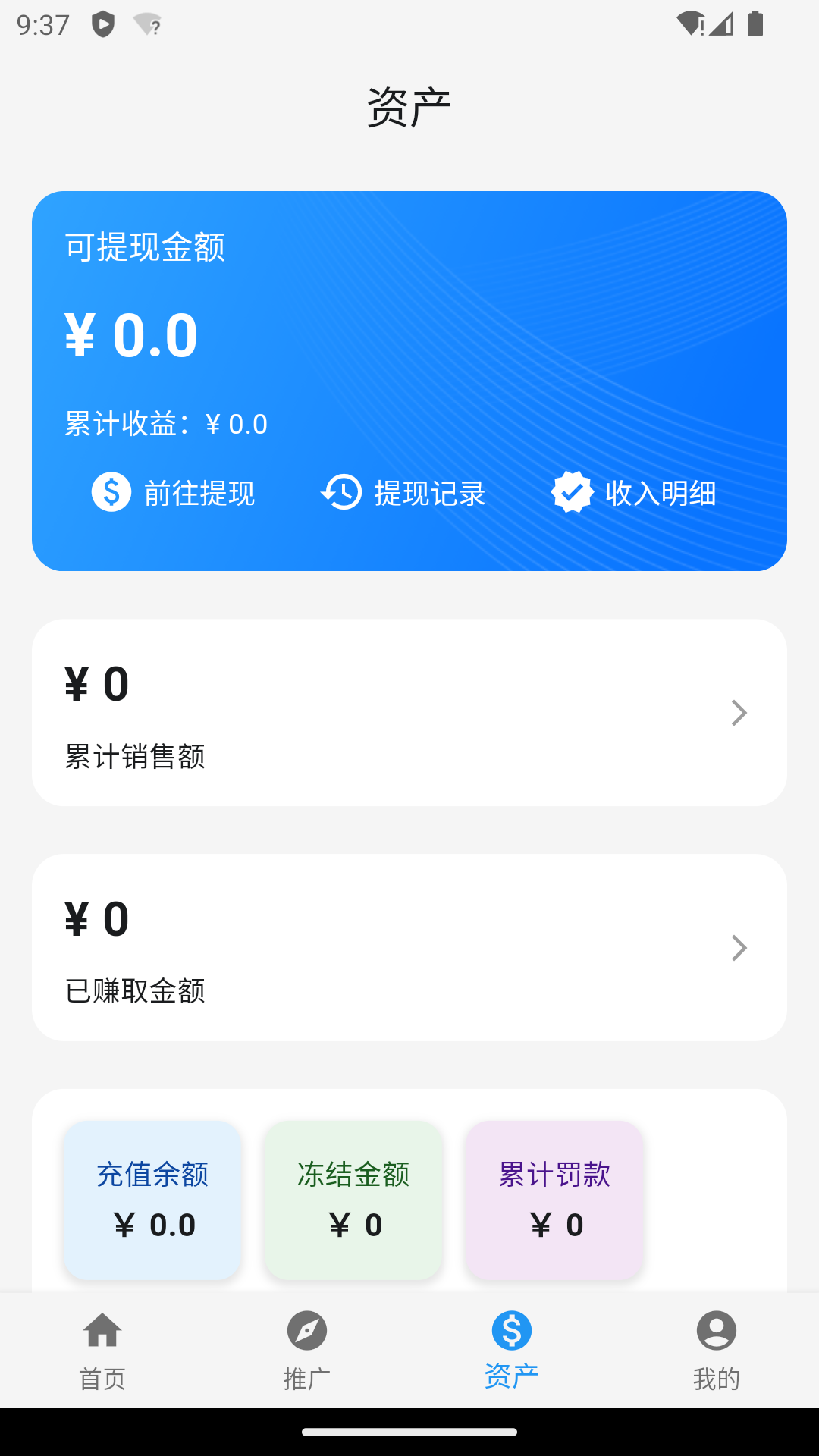The height and width of the screenshot is (1456, 819).
Task: Go to the 我的 tab
Action: [x=717, y=1351]
